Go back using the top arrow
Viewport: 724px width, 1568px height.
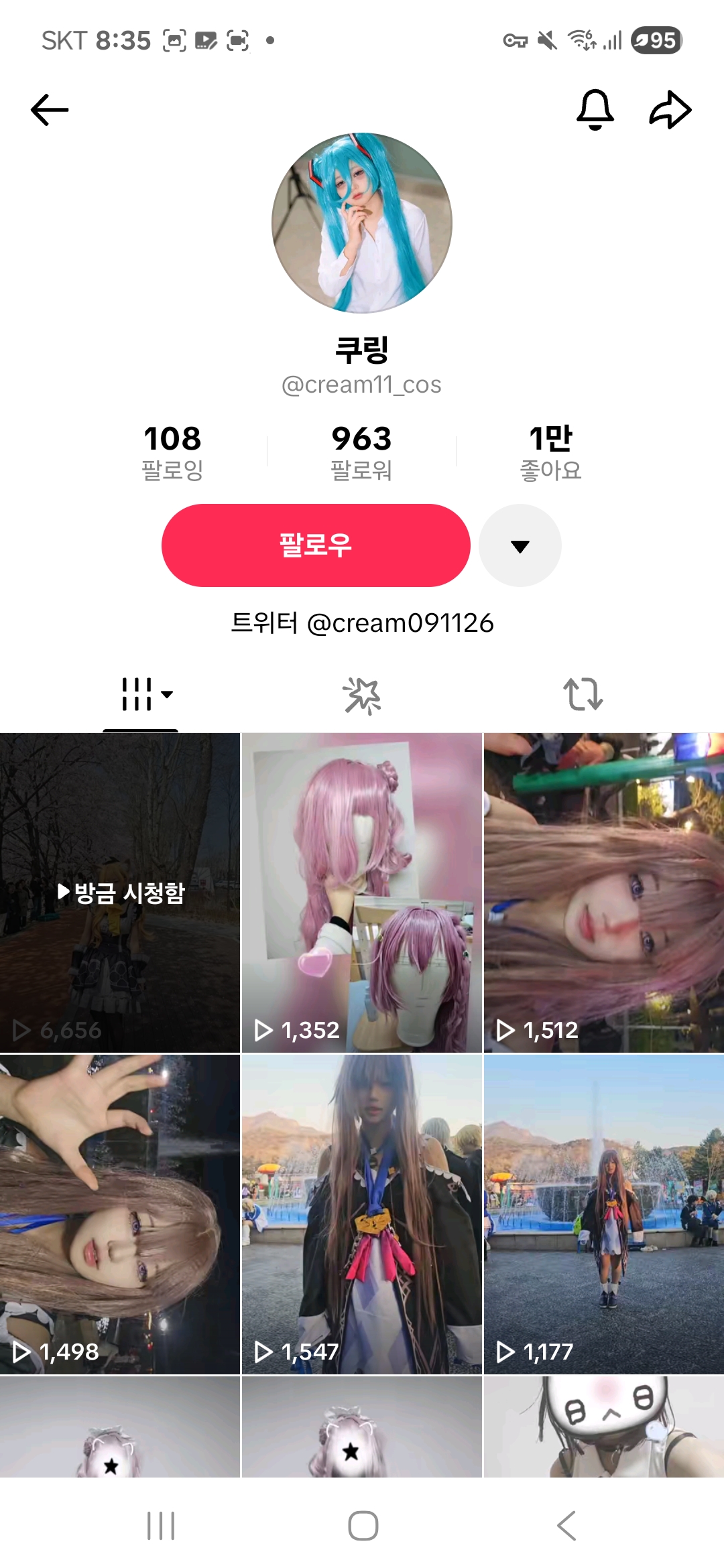tap(50, 110)
